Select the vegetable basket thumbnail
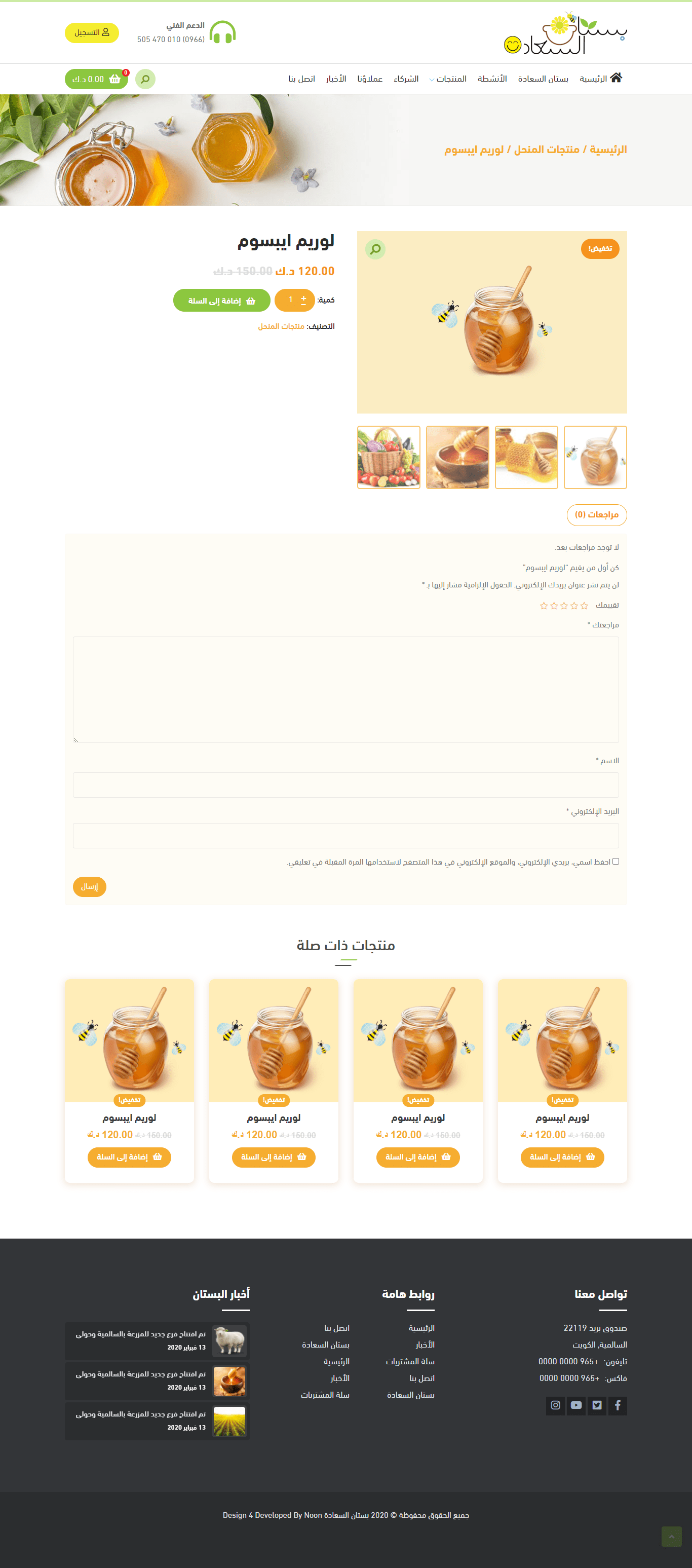 (x=388, y=457)
